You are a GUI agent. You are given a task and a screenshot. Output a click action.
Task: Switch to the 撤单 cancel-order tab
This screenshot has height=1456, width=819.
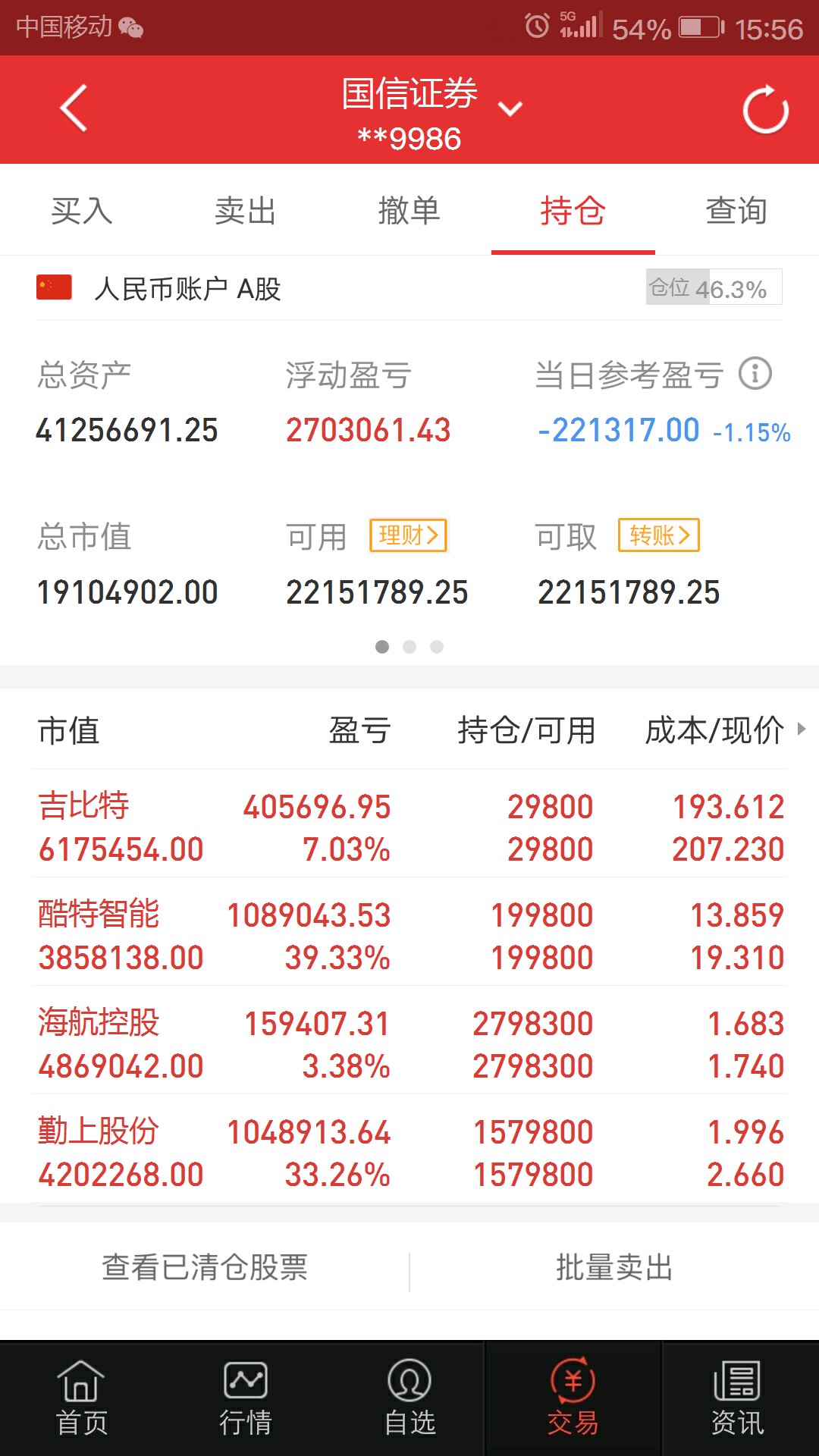[x=409, y=211]
